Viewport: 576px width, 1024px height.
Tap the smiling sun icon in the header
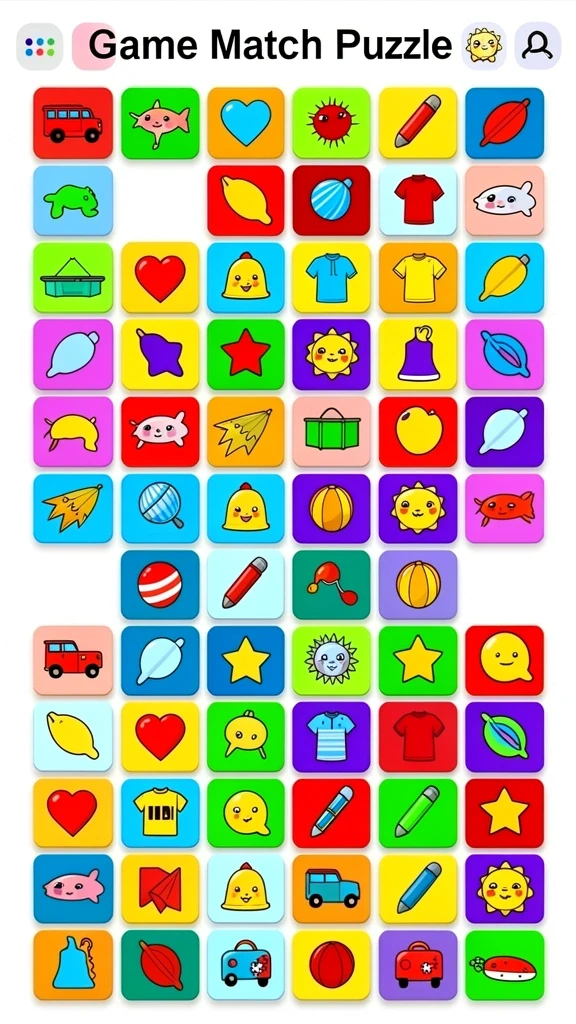click(484, 46)
